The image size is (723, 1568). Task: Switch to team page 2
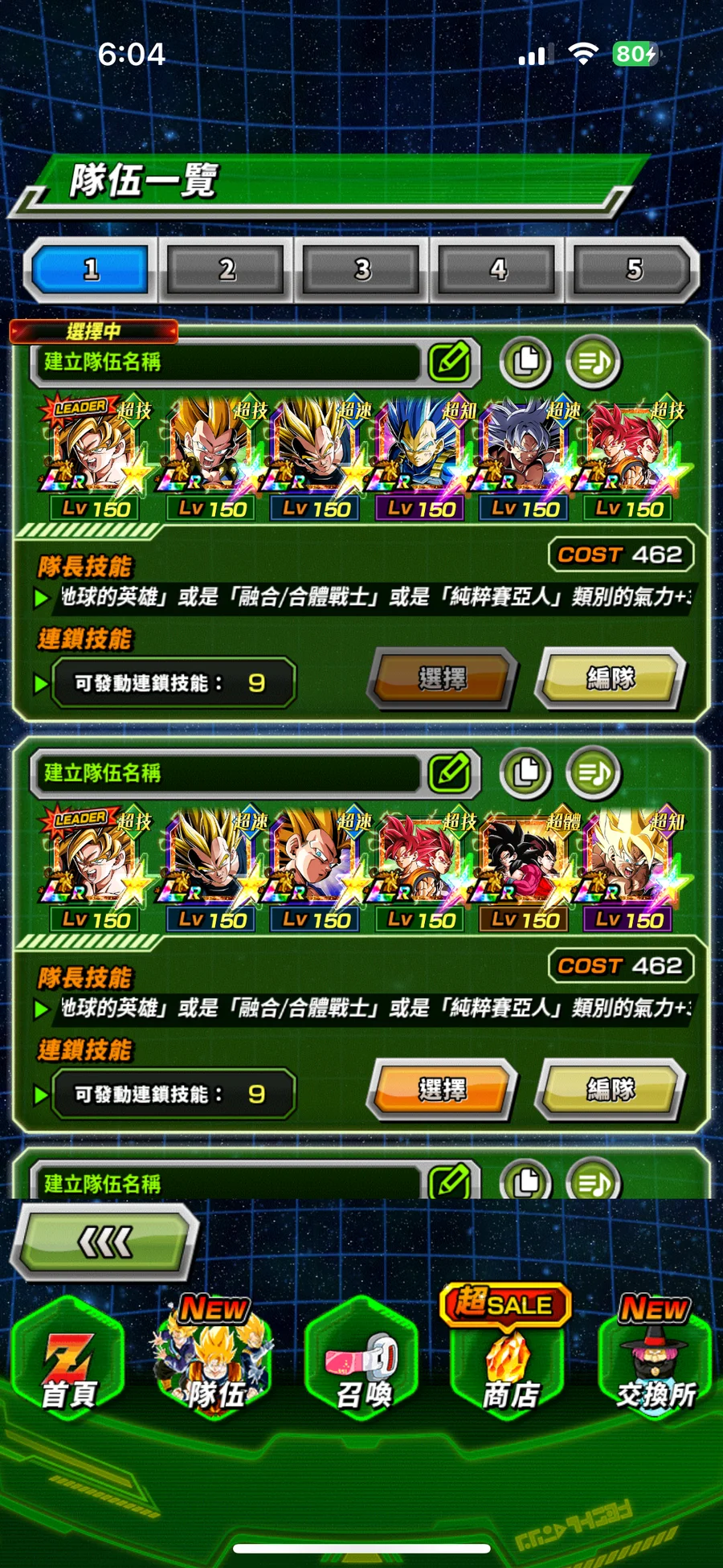227,269
